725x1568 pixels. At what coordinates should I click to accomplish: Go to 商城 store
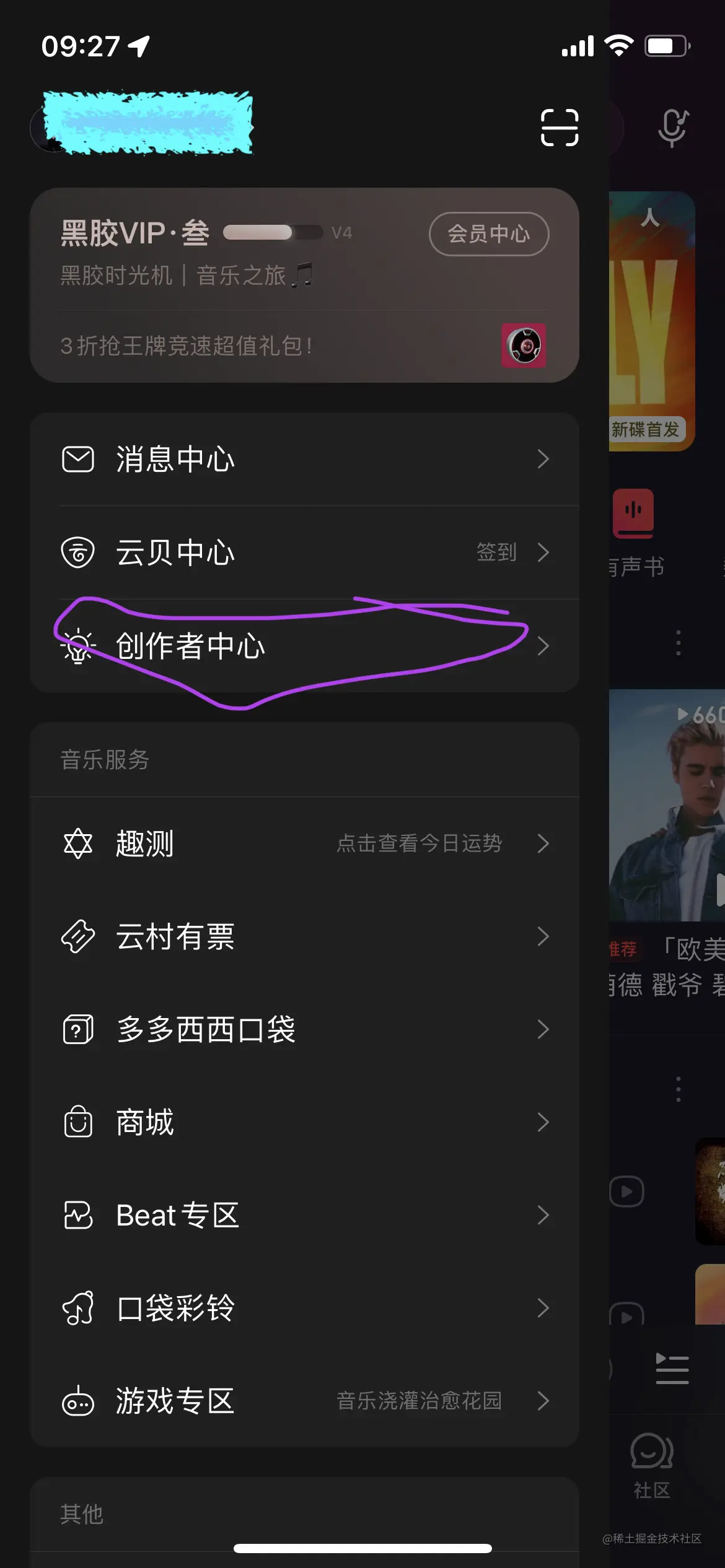(x=304, y=1122)
